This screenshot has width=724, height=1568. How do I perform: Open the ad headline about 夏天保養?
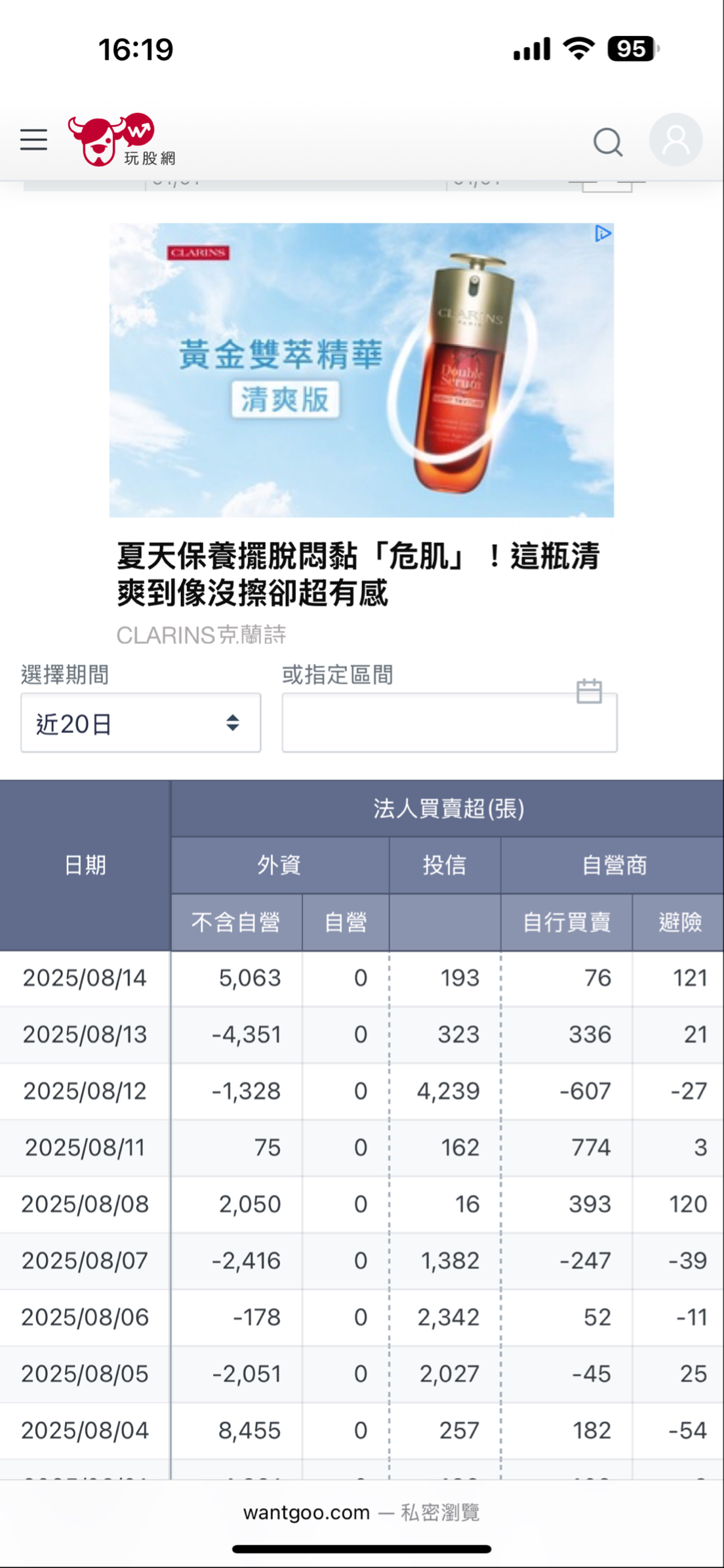coord(358,574)
